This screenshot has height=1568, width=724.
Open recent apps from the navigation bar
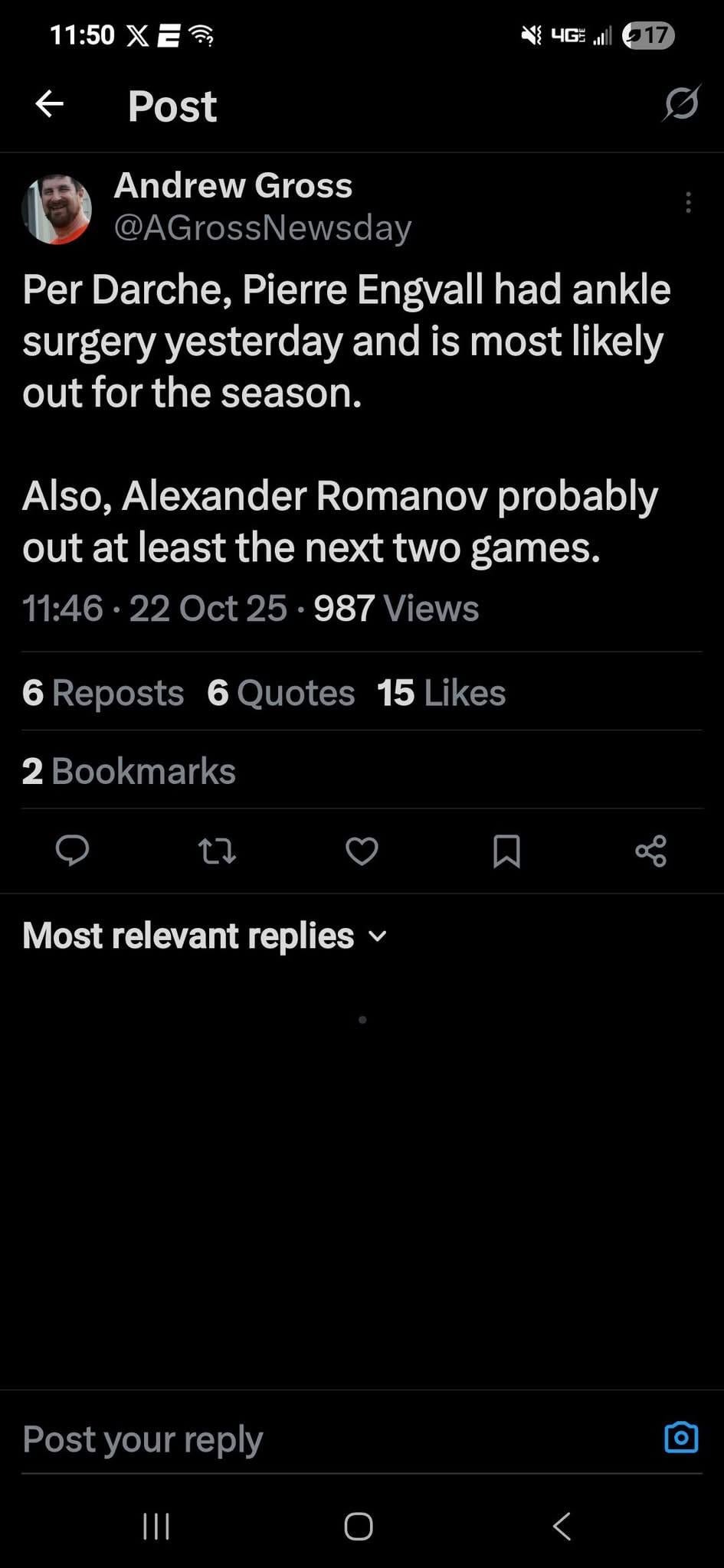(x=156, y=1526)
